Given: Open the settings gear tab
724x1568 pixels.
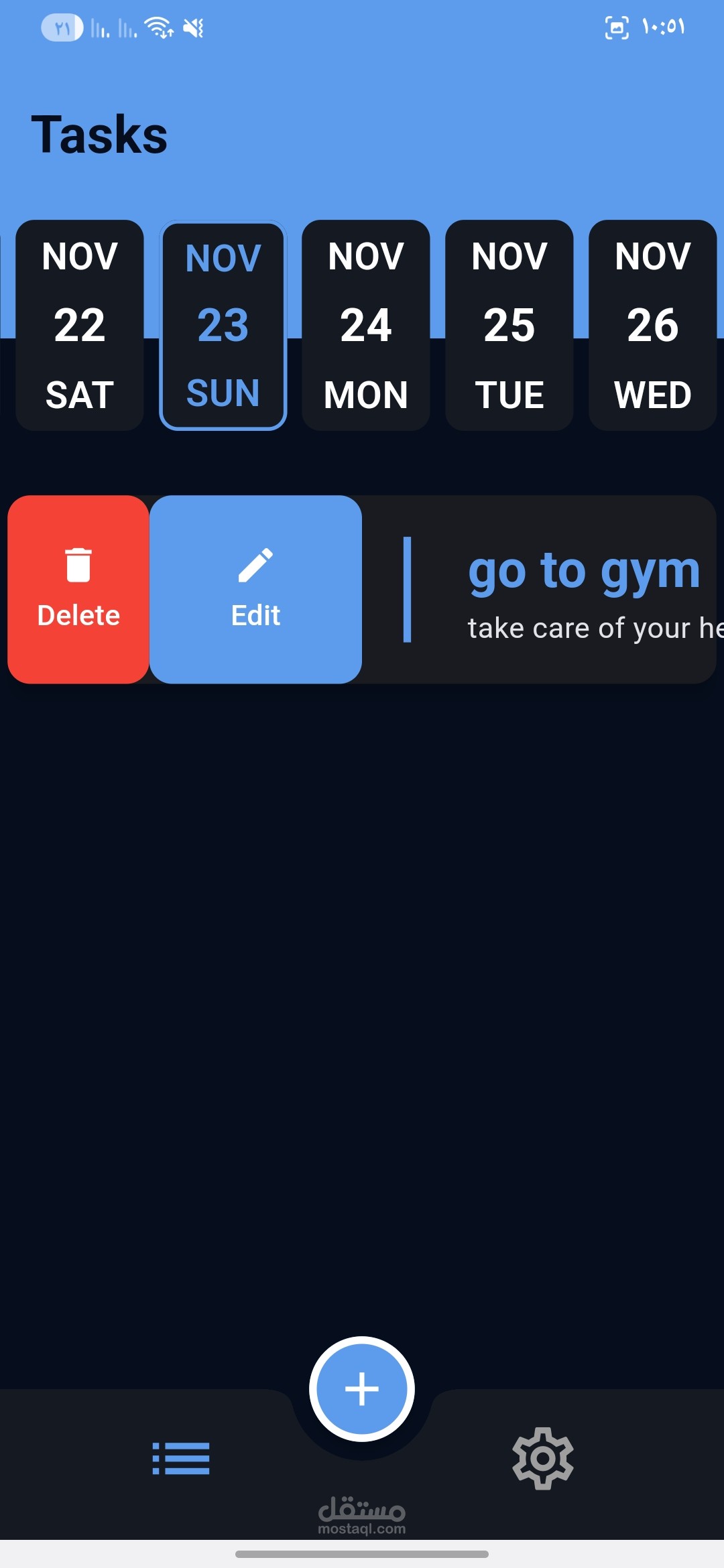Looking at the screenshot, I should (x=543, y=1459).
